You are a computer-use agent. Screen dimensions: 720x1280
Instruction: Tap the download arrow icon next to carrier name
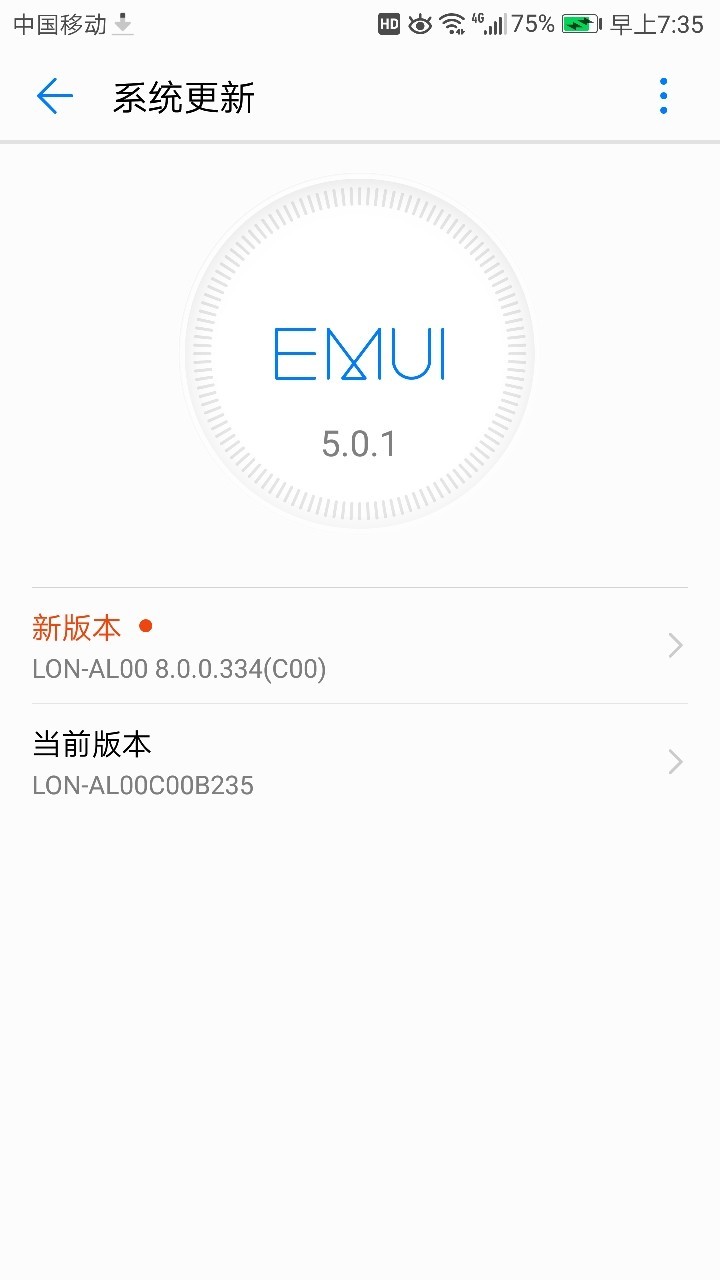(x=120, y=22)
